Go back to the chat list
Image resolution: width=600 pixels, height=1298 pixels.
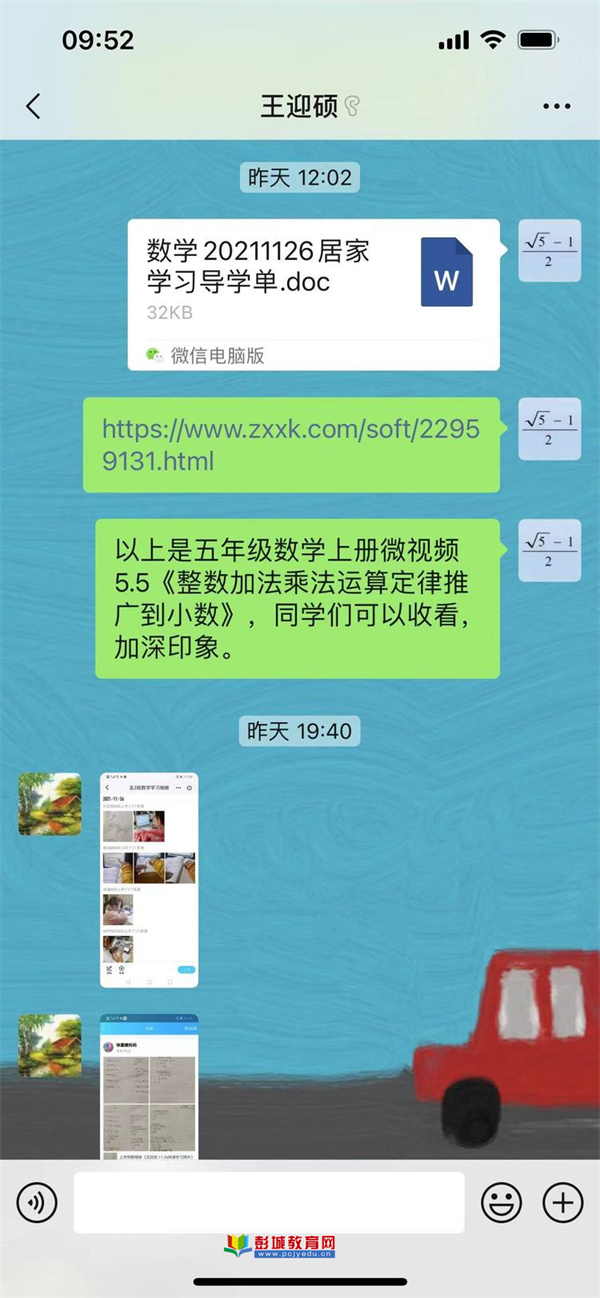(33, 106)
